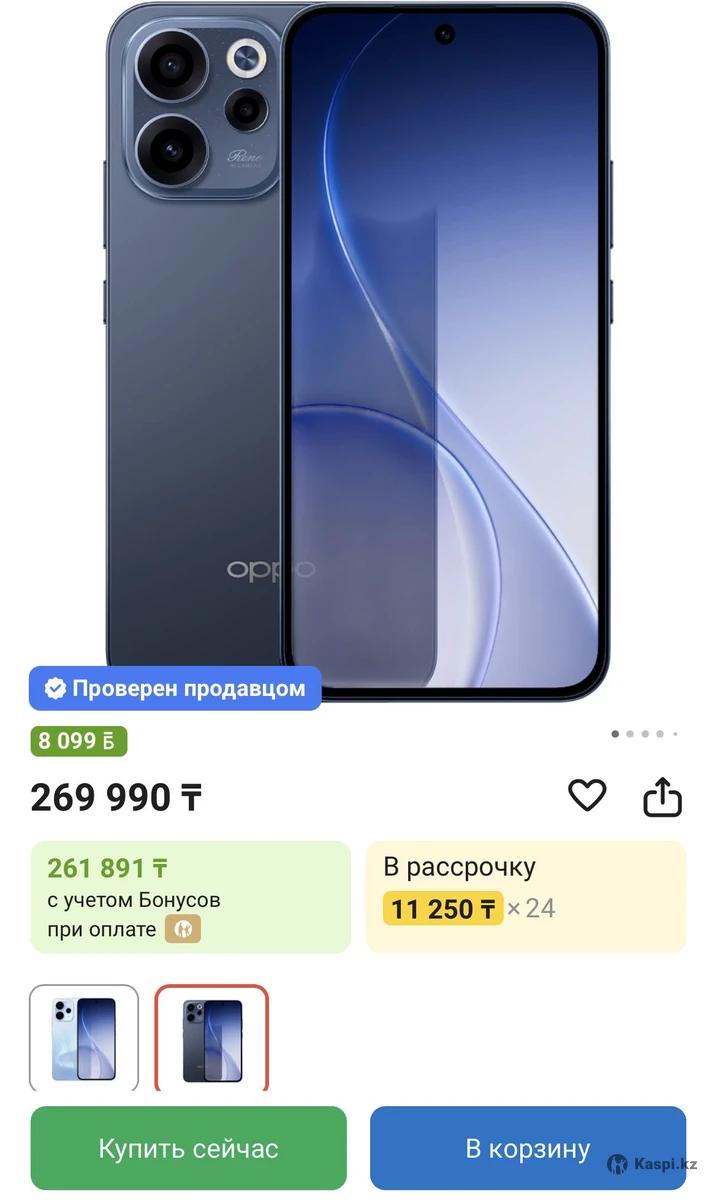
Task: Add the phone with В корзину
Action: pos(527,1149)
